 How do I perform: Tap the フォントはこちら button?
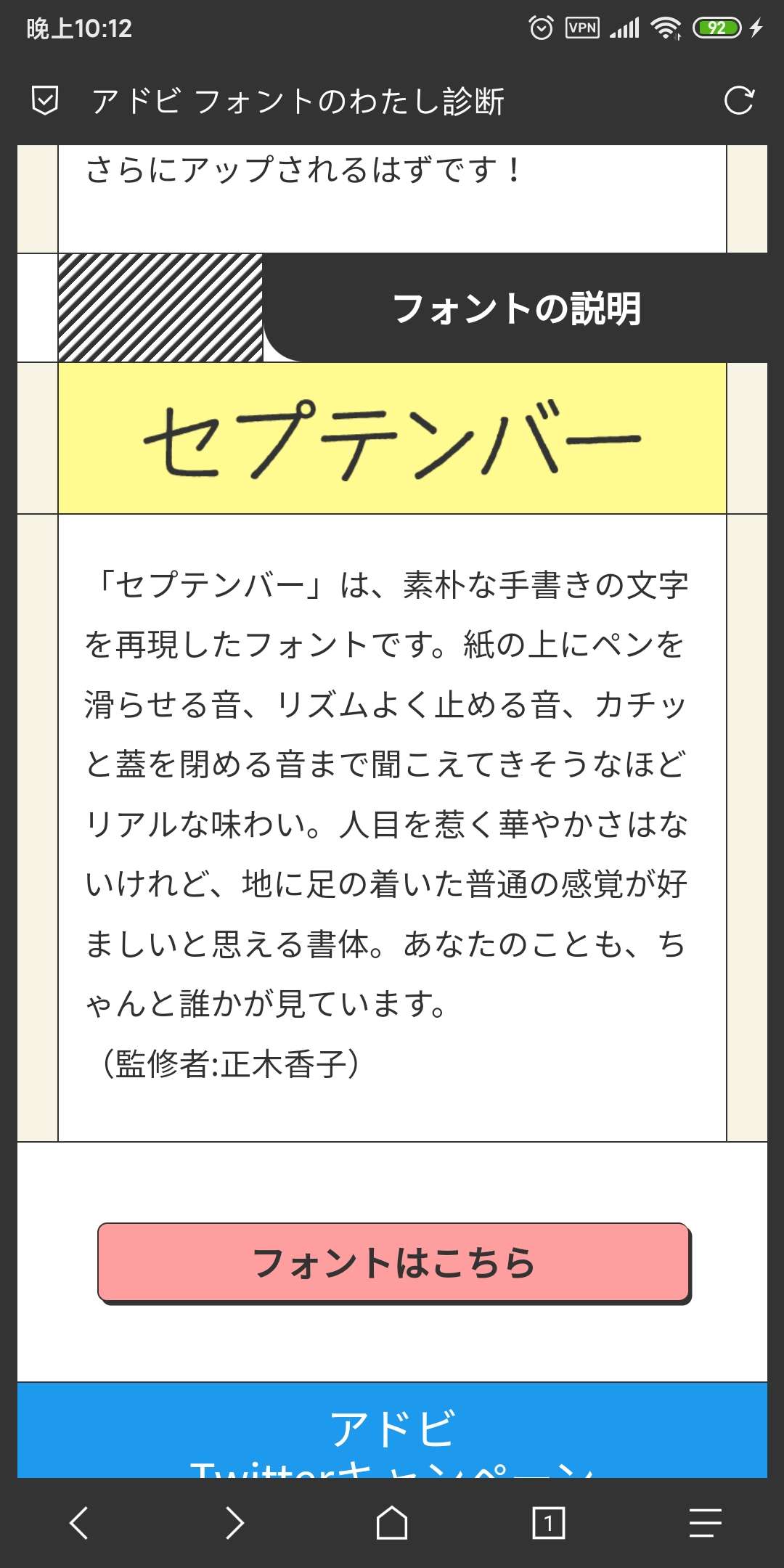click(x=393, y=1262)
